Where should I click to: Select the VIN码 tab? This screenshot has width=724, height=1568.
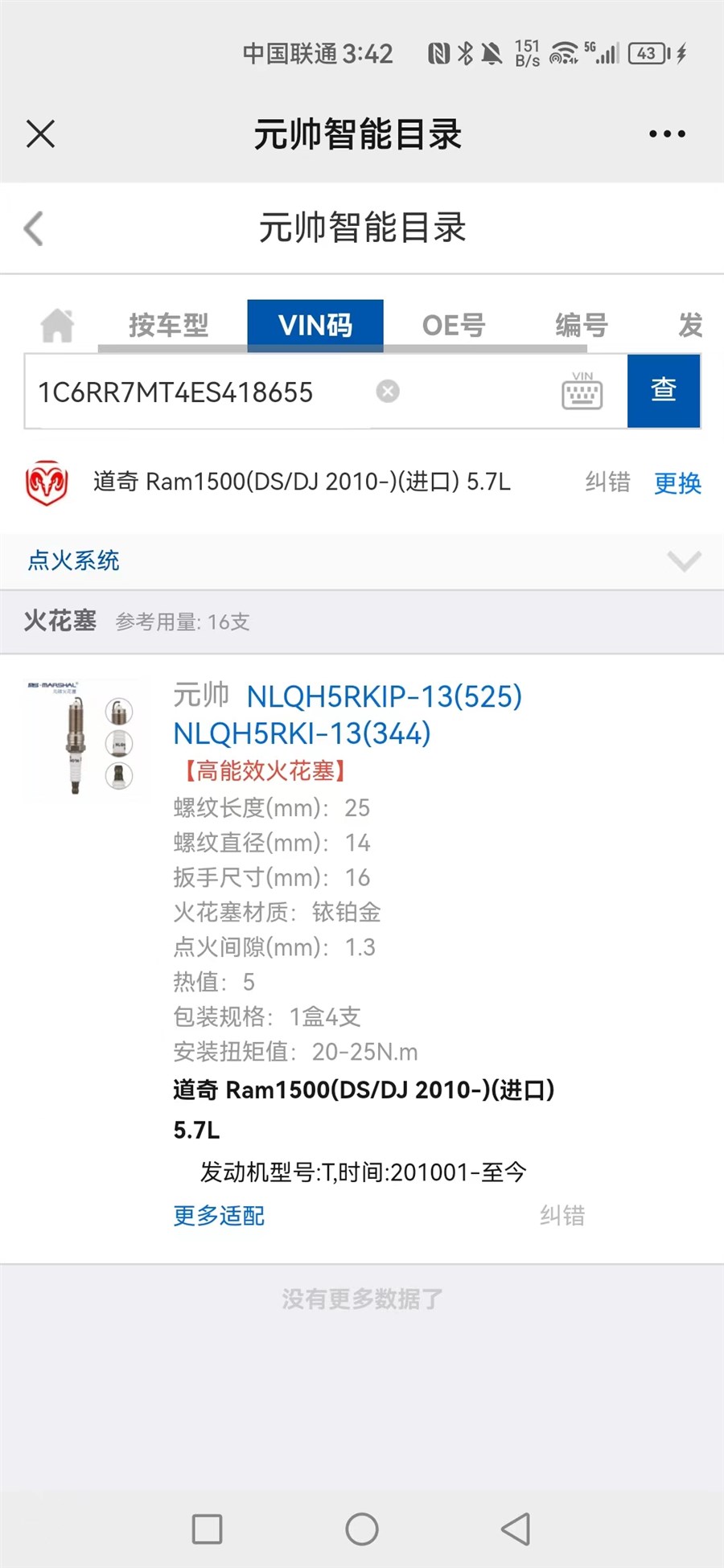tap(315, 326)
